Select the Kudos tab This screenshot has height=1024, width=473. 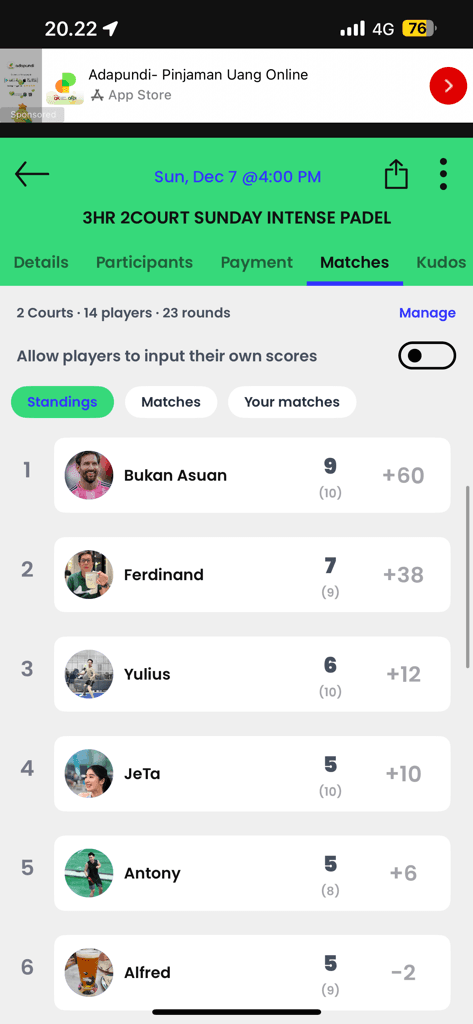click(x=441, y=263)
